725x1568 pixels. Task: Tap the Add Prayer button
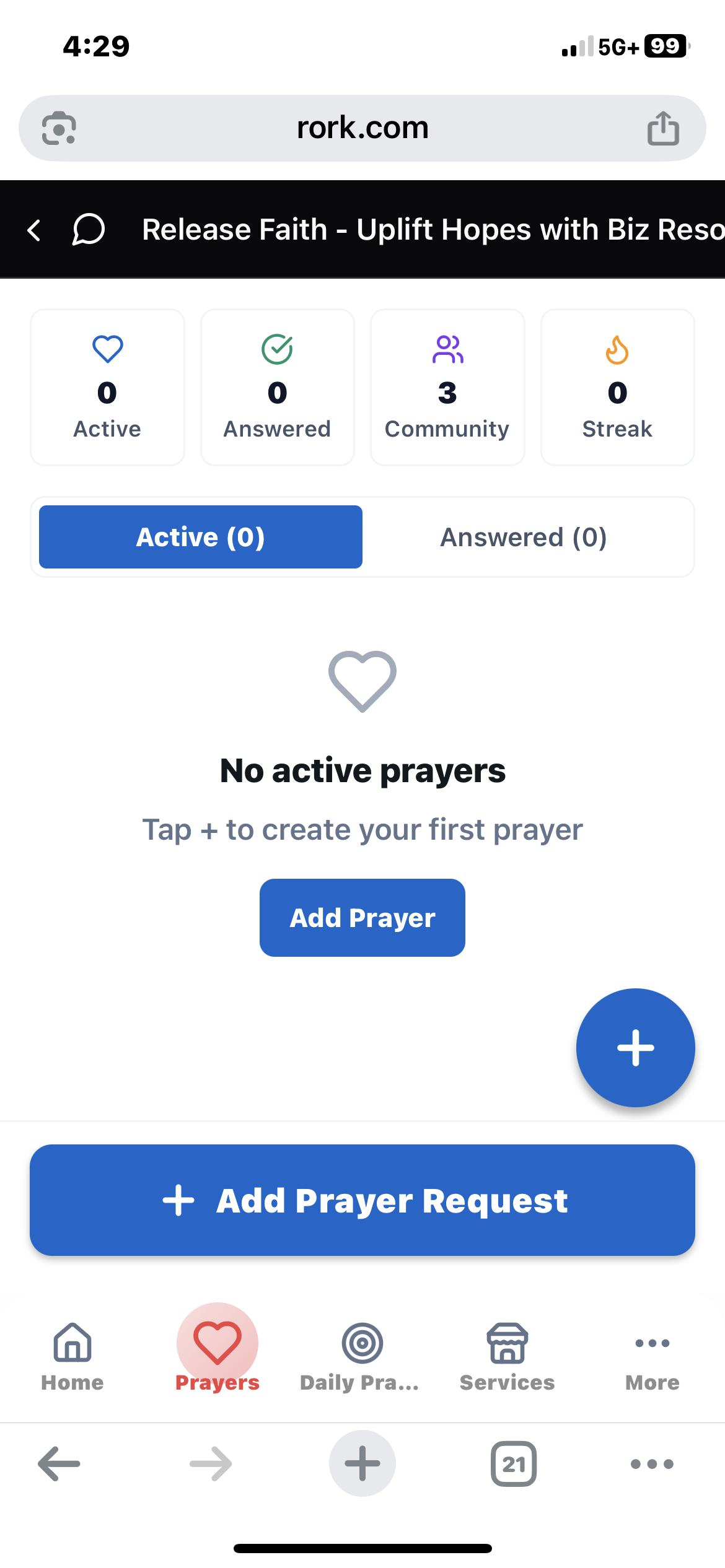click(362, 917)
